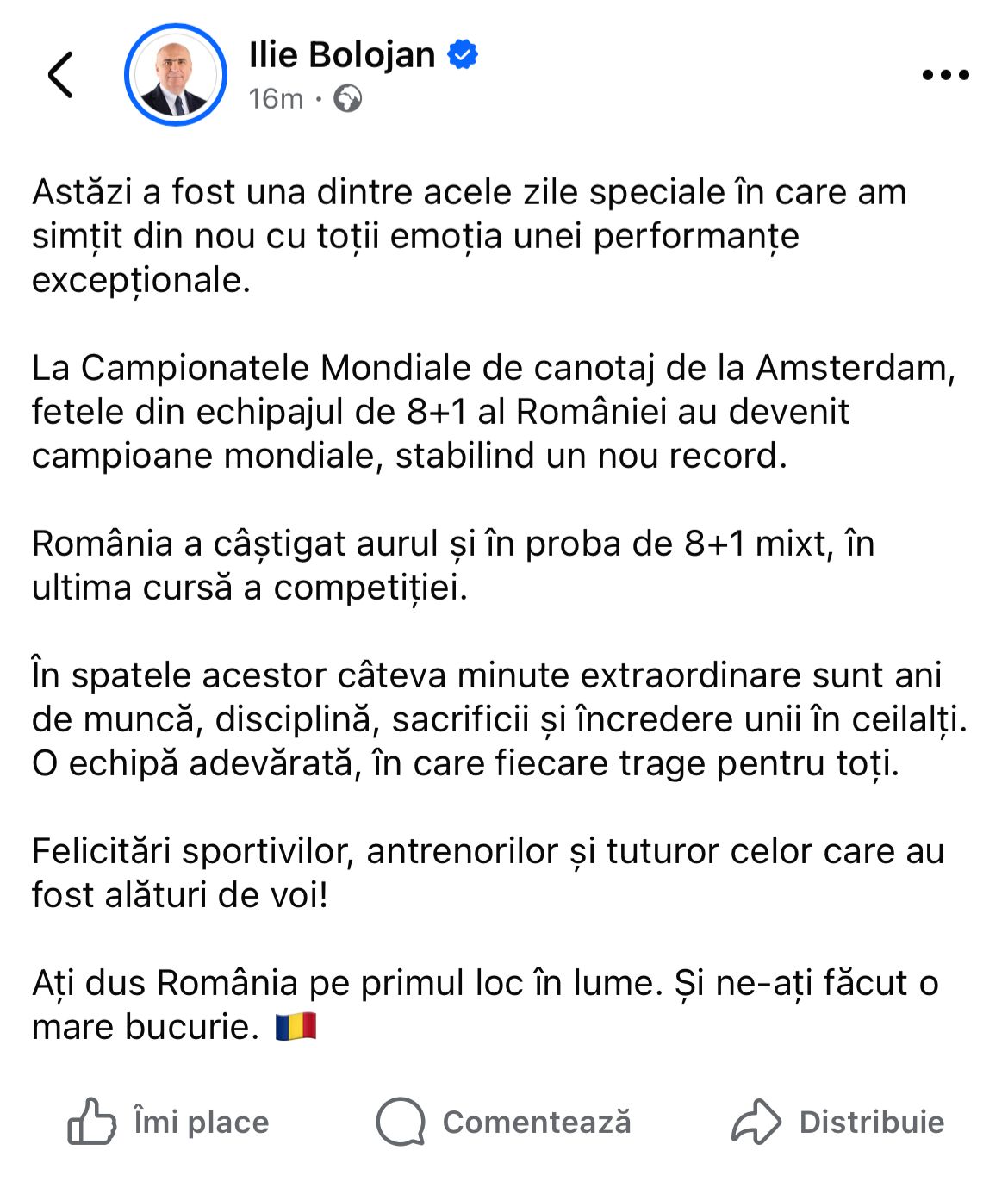Viewport: 1008px width, 1188px height.
Task: Open the three-dot post options menu
Action: (945, 75)
